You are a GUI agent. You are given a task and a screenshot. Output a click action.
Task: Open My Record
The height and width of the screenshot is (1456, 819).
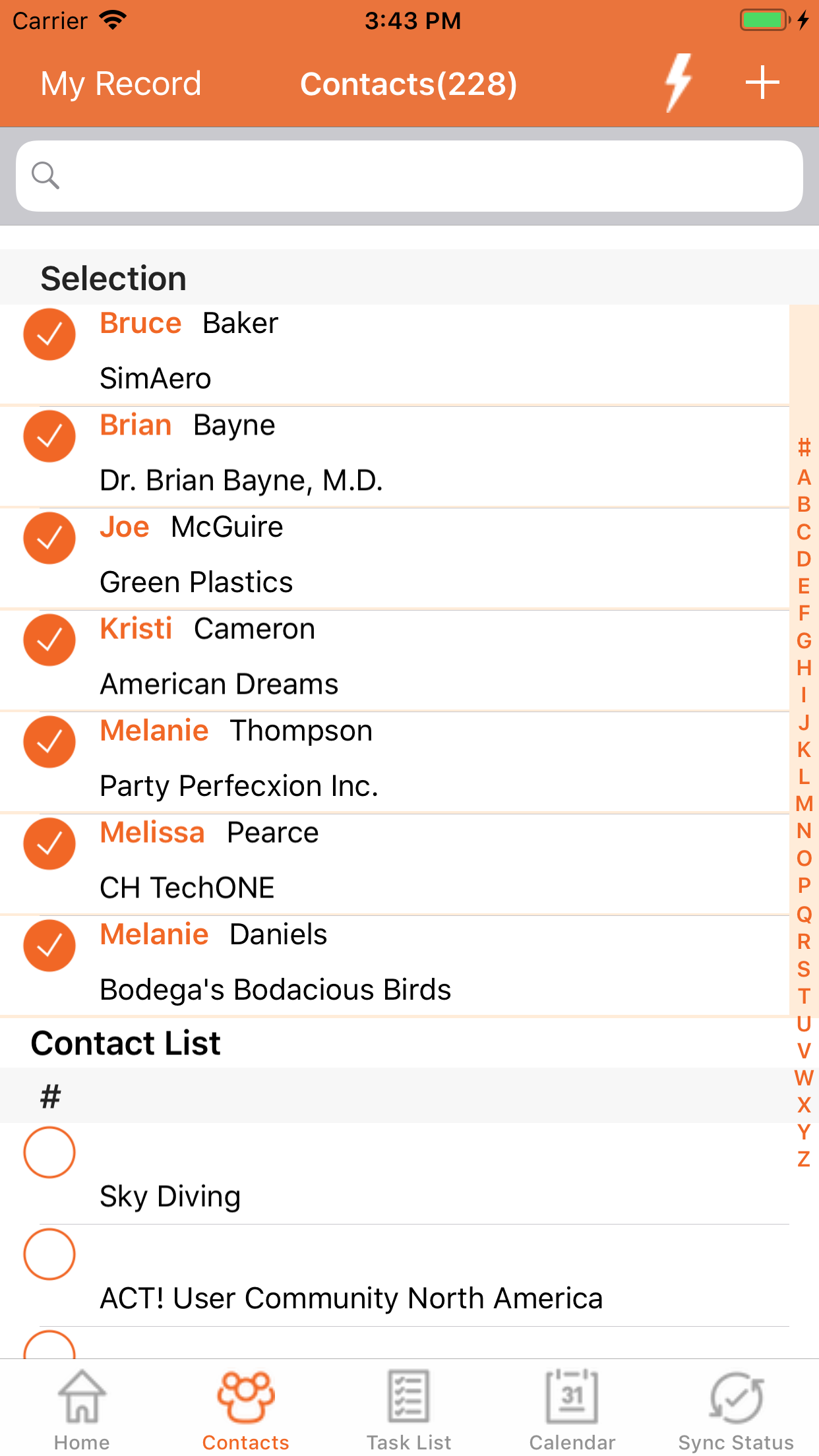(x=121, y=84)
